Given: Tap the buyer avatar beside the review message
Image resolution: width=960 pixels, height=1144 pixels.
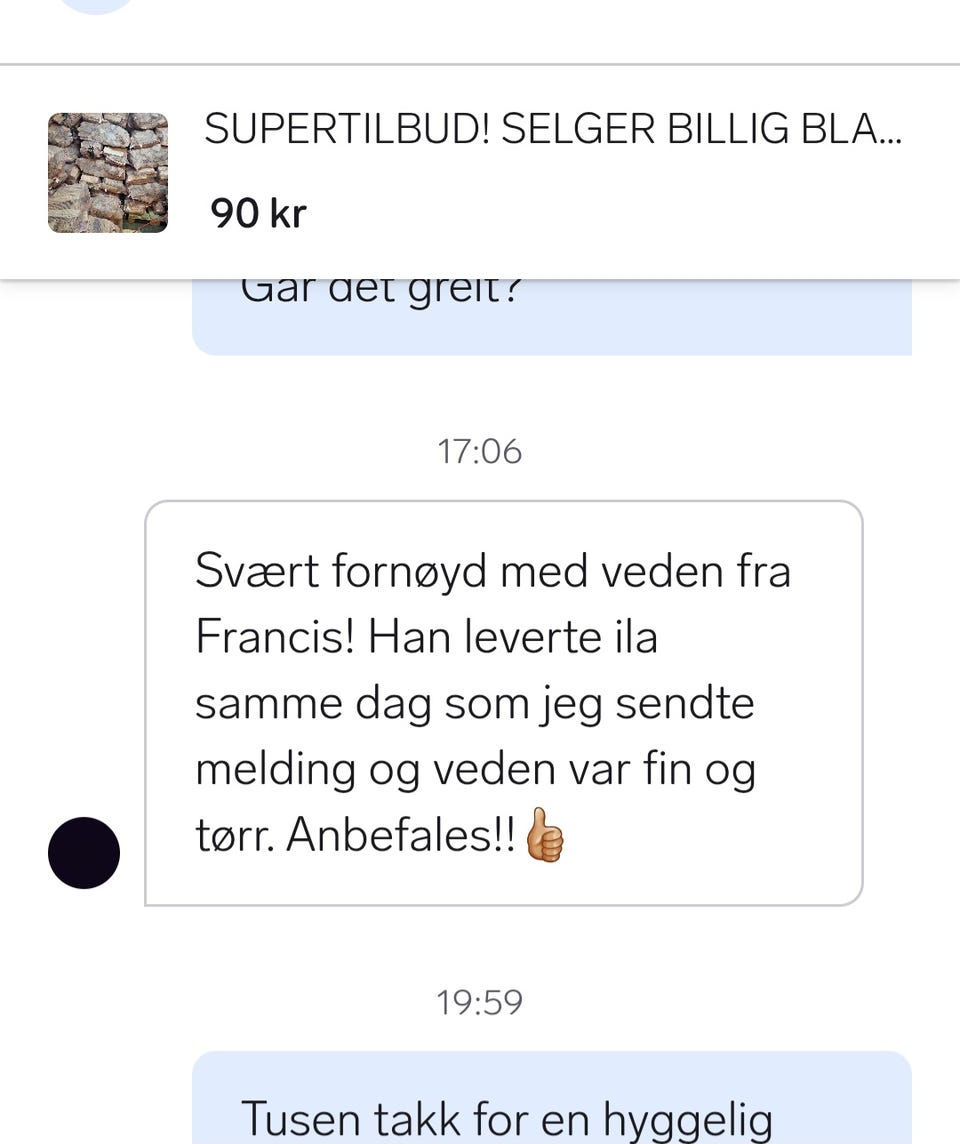Looking at the screenshot, I should 85,852.
